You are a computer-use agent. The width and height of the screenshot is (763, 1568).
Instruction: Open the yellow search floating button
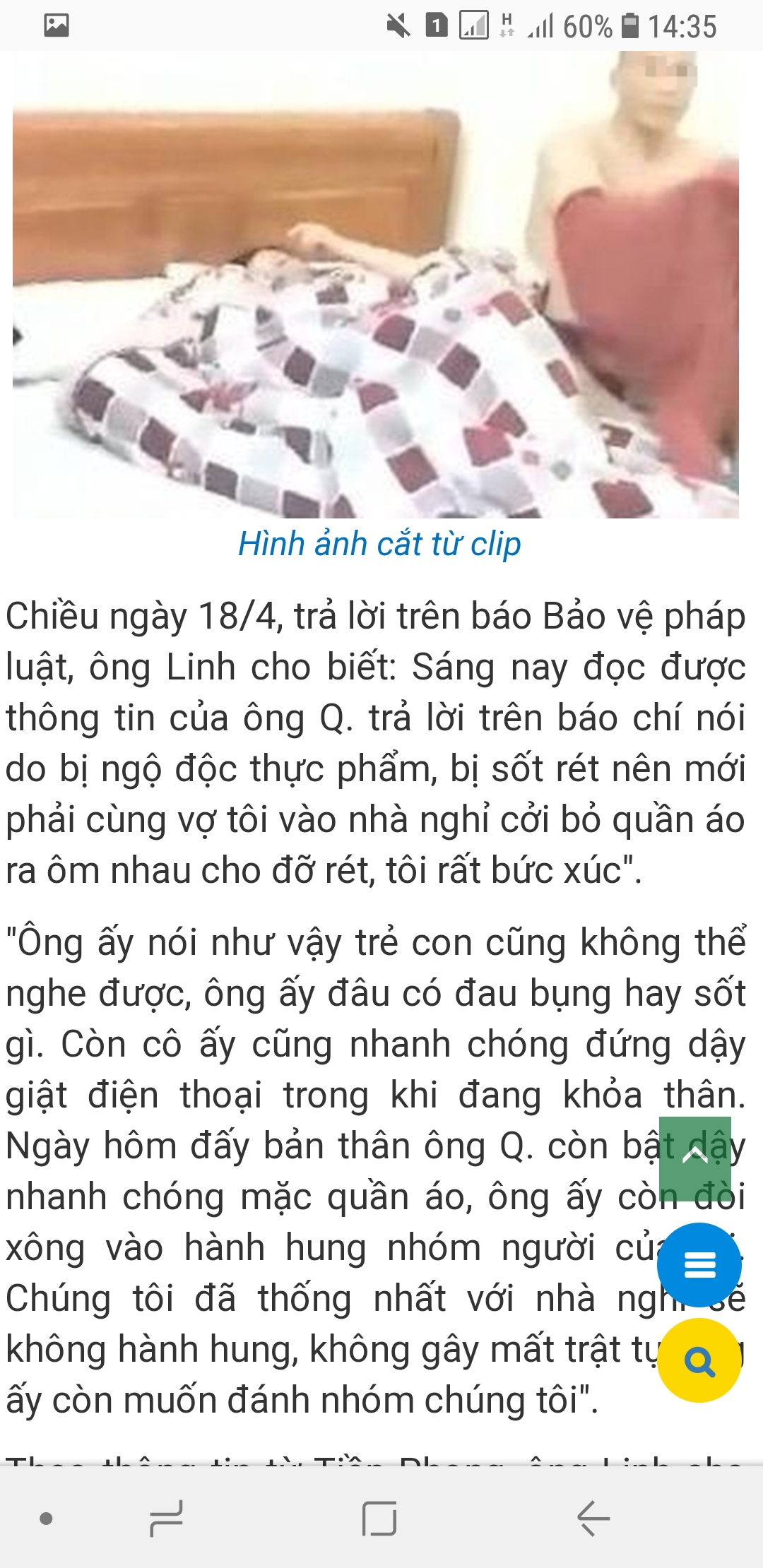coord(699,1361)
